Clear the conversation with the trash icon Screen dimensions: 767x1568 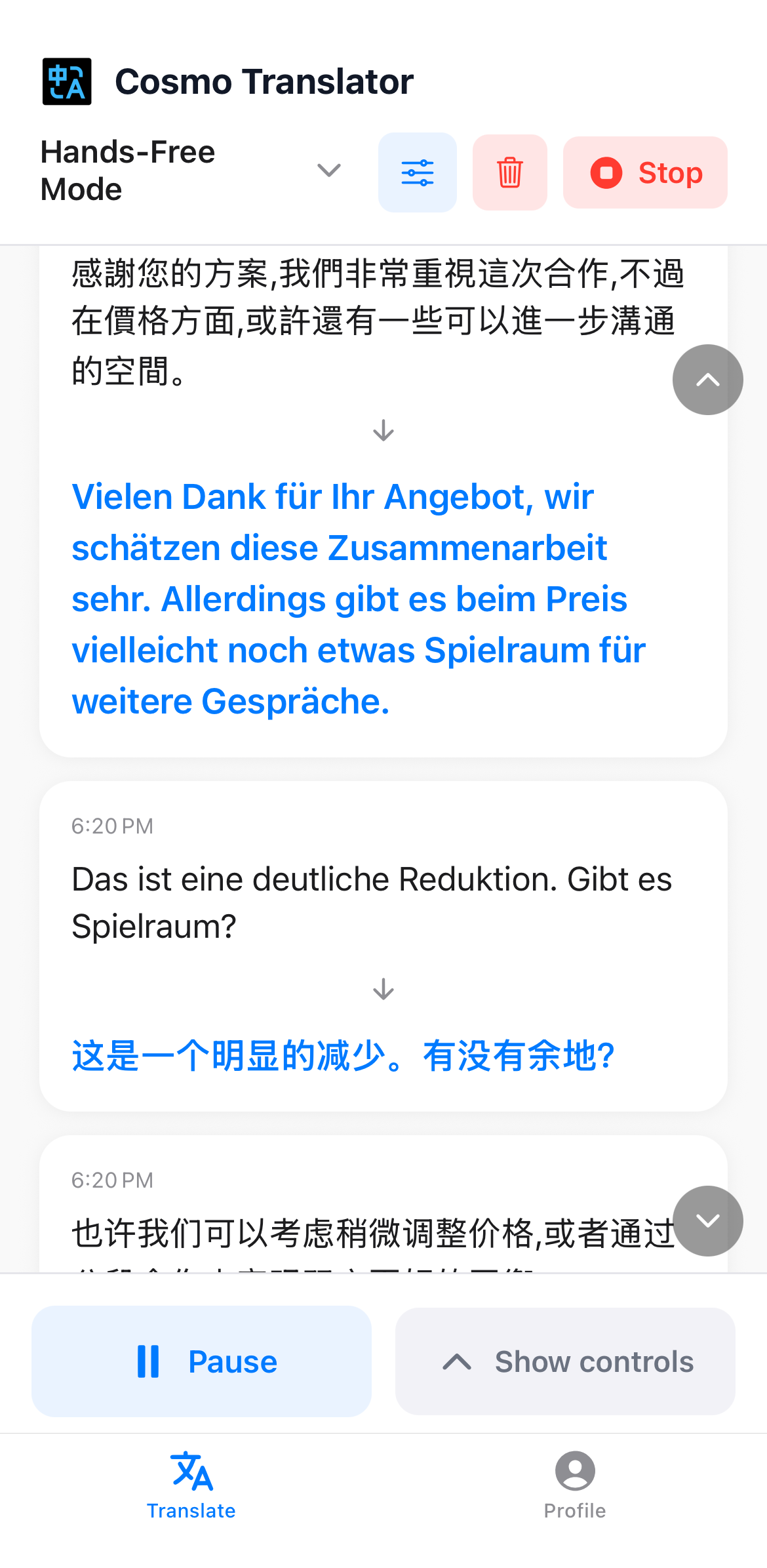[x=510, y=172]
